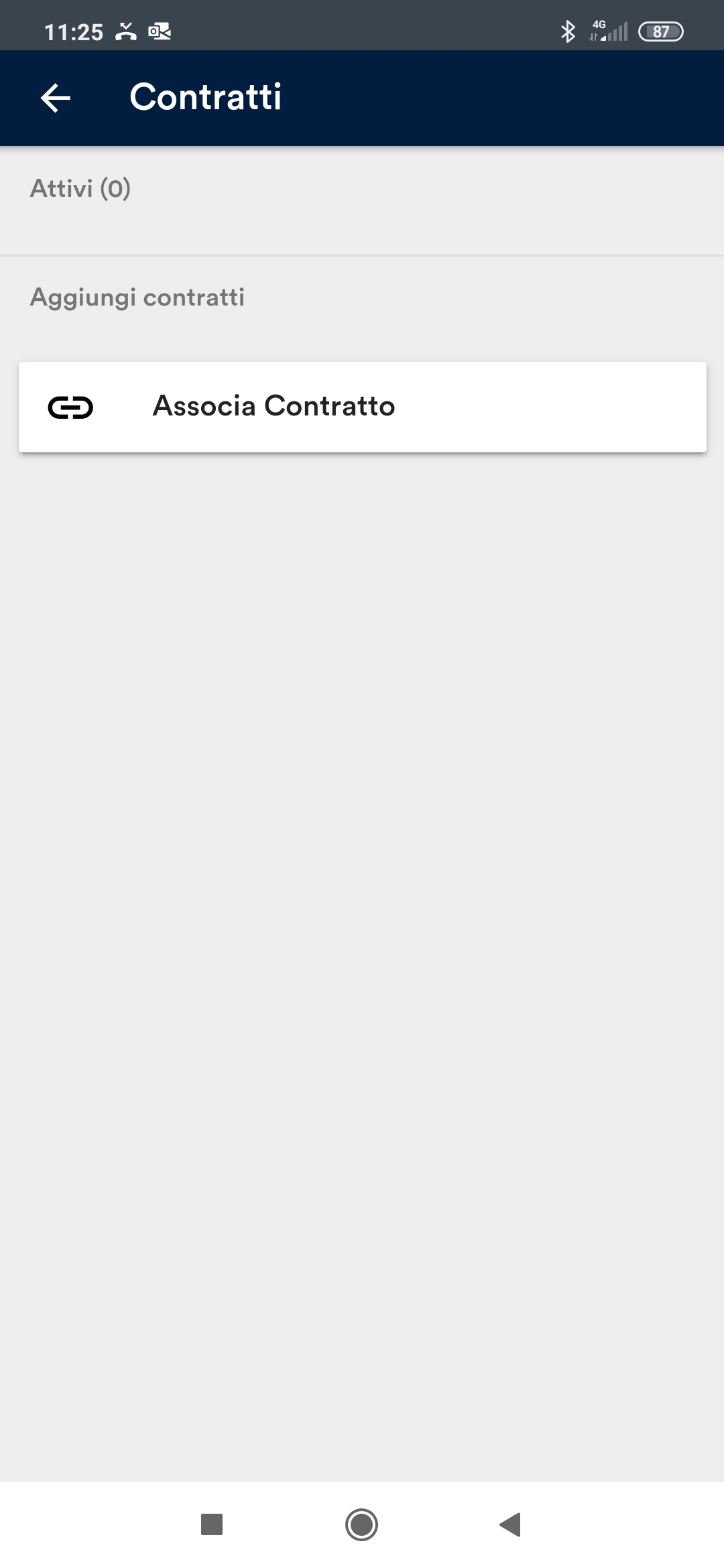This screenshot has height=1568, width=724.
Task: Open recent apps from navigation bar
Action: click(x=212, y=1524)
